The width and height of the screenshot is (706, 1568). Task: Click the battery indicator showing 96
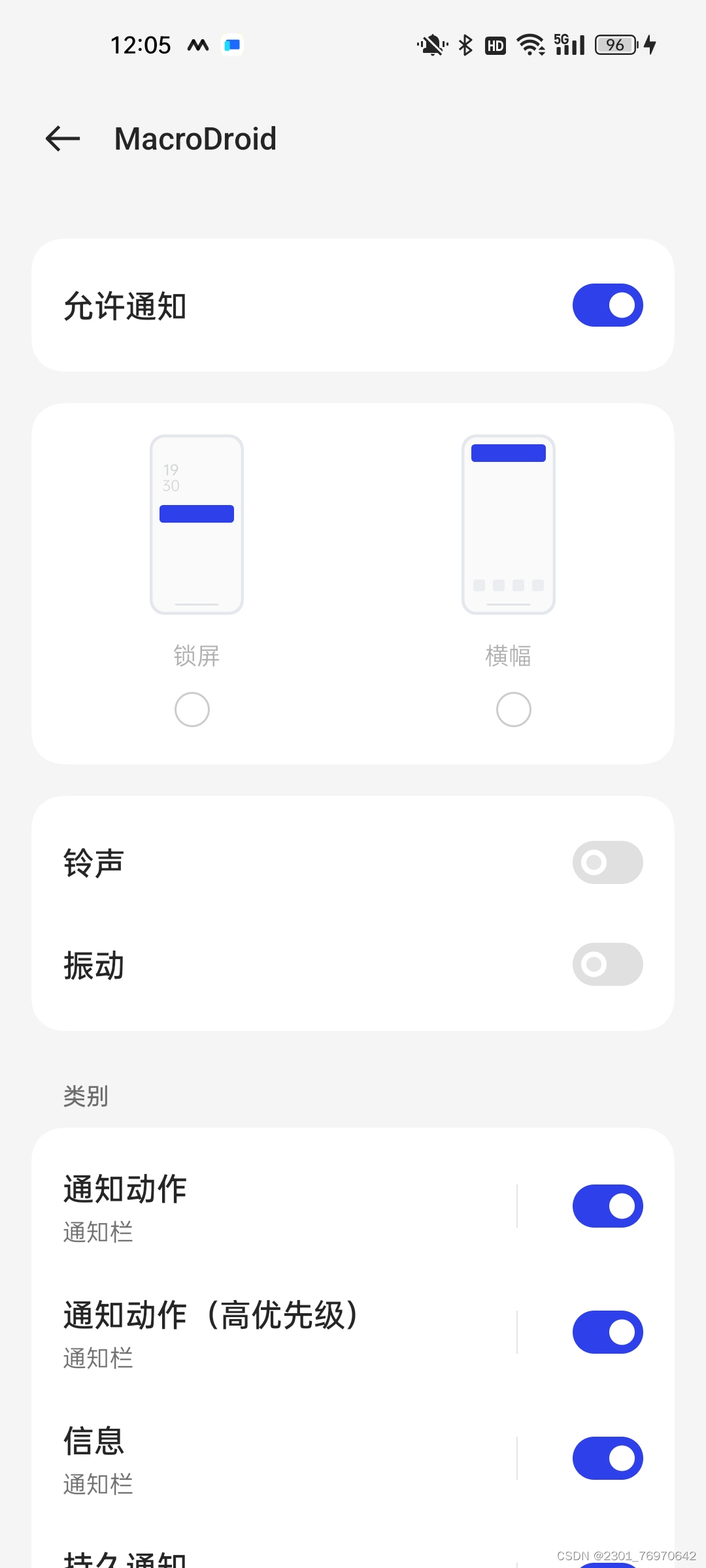click(x=613, y=44)
